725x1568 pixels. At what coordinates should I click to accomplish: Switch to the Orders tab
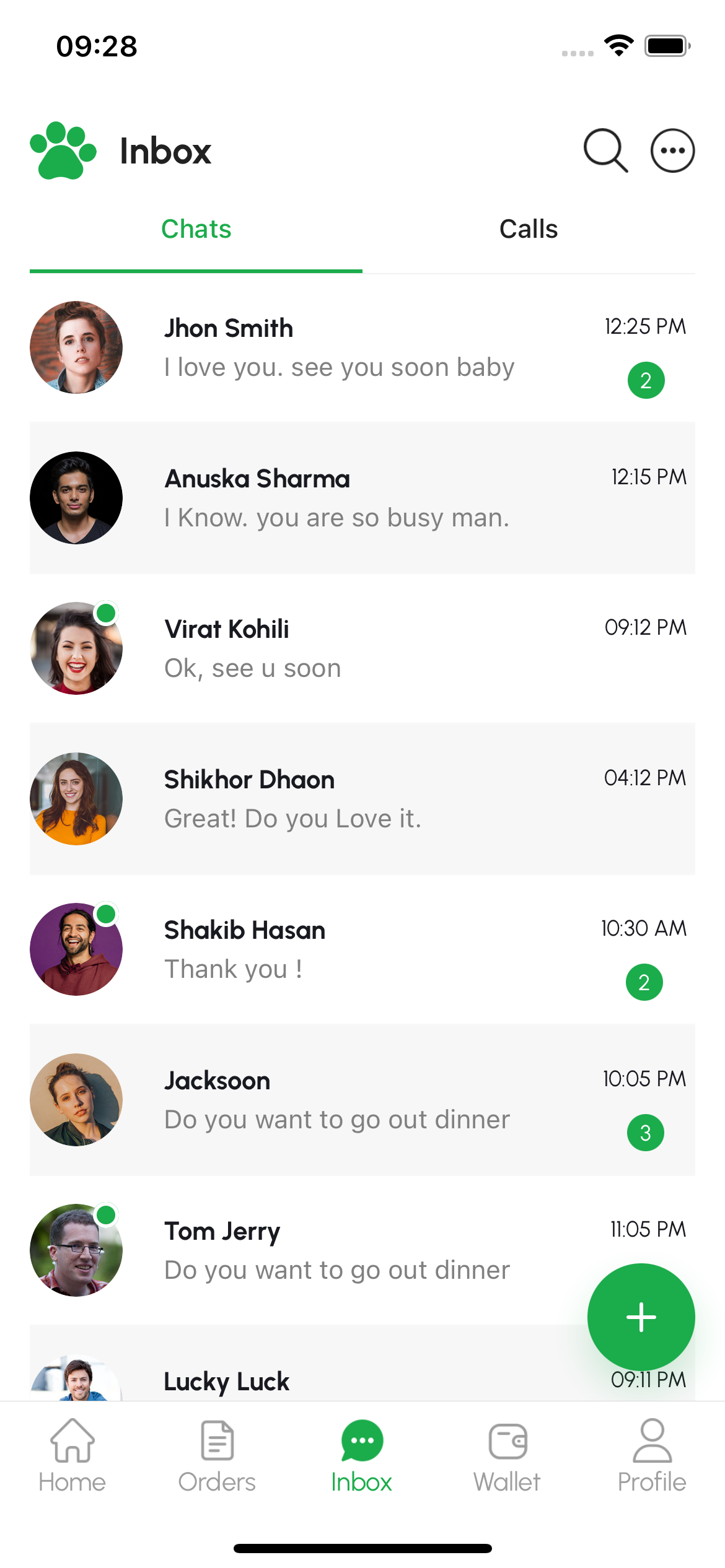(217, 1455)
